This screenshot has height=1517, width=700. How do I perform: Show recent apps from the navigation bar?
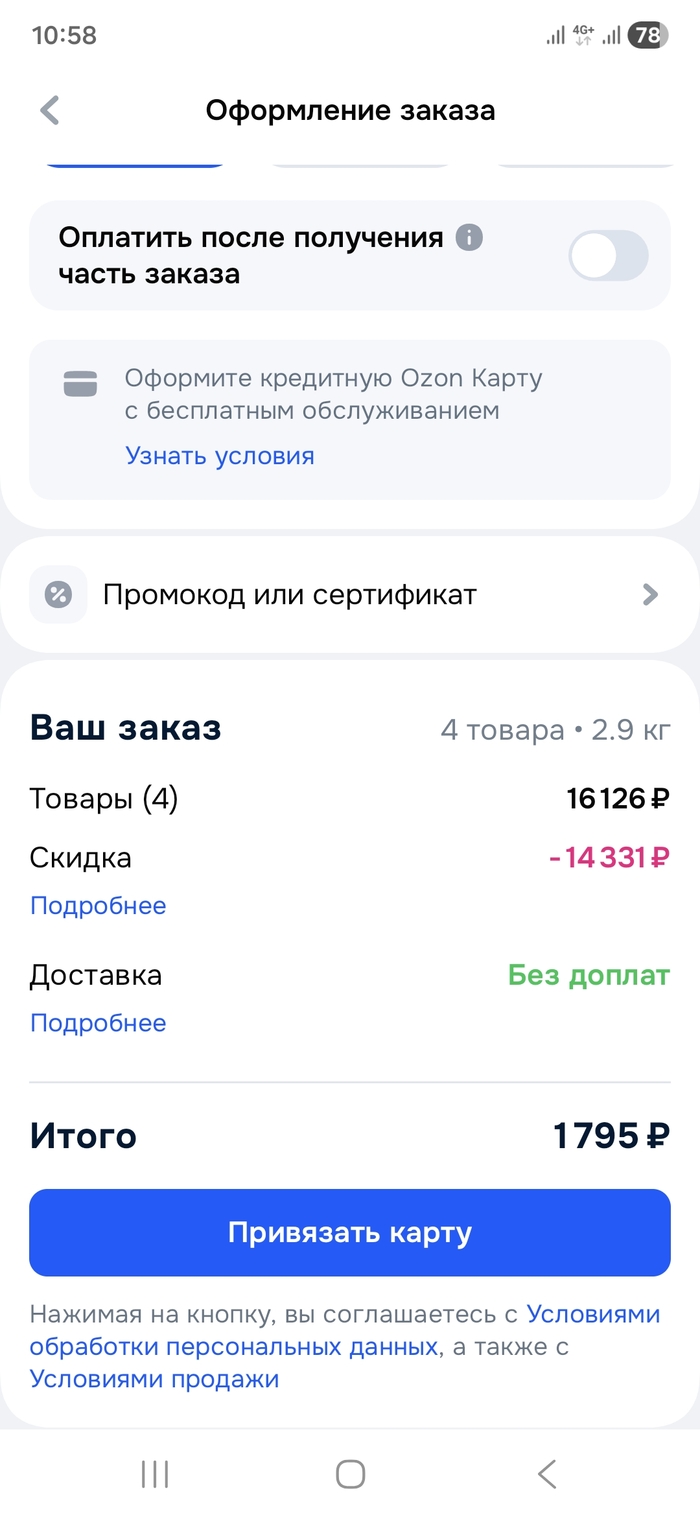coord(155,1473)
